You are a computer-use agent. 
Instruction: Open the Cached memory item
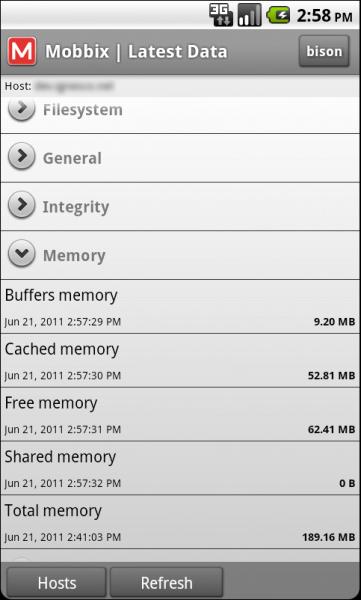180,360
